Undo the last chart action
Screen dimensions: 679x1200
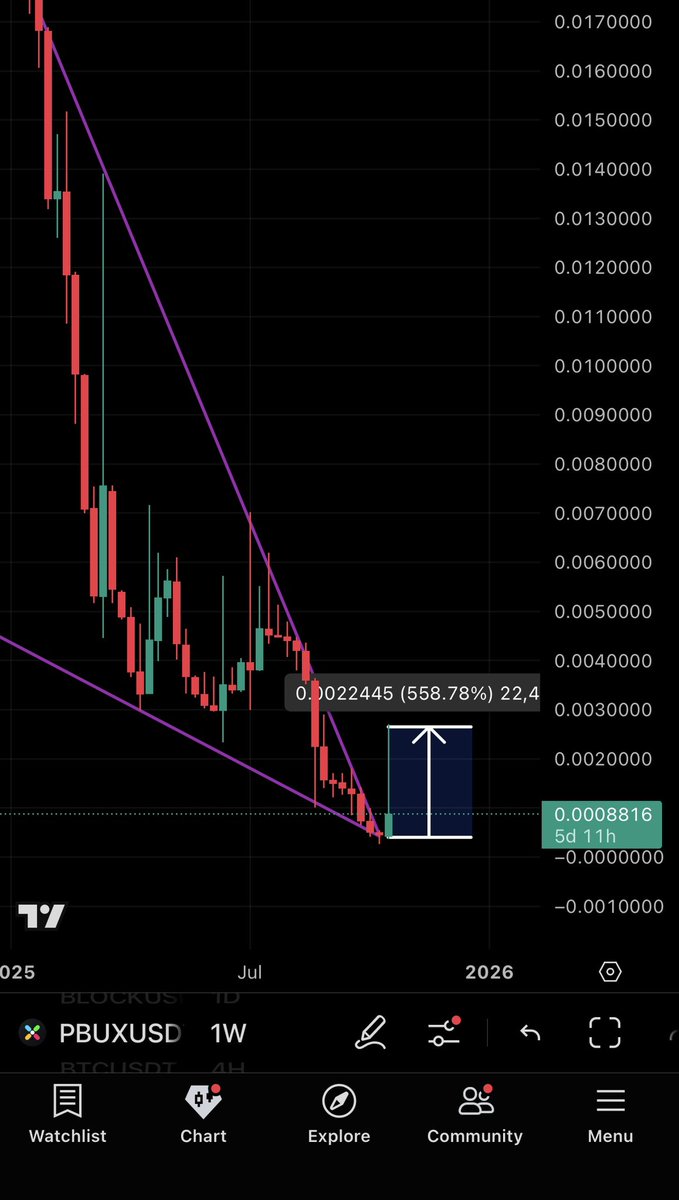[530, 1032]
